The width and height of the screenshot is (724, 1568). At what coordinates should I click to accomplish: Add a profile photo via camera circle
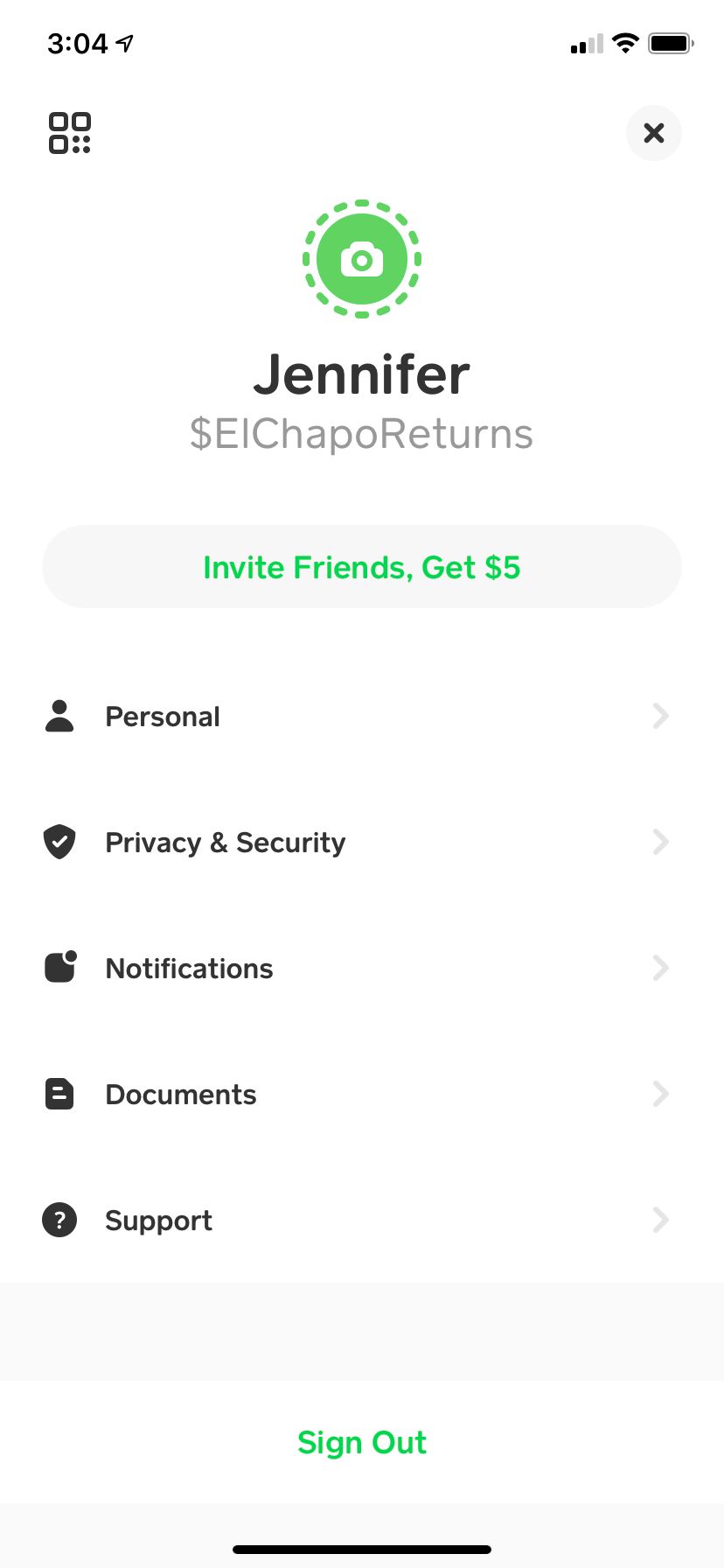tap(362, 259)
